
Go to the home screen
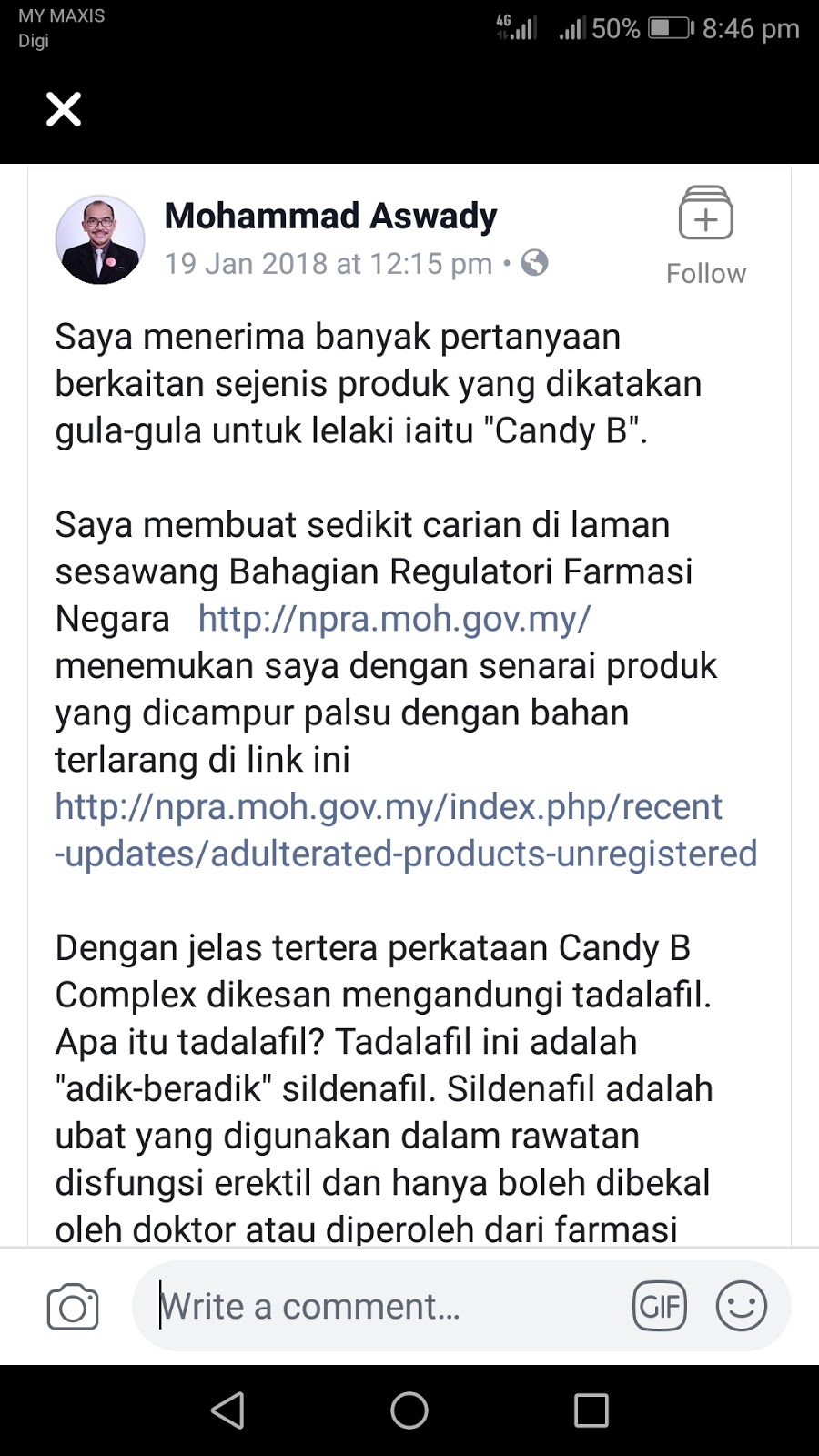409,1410
